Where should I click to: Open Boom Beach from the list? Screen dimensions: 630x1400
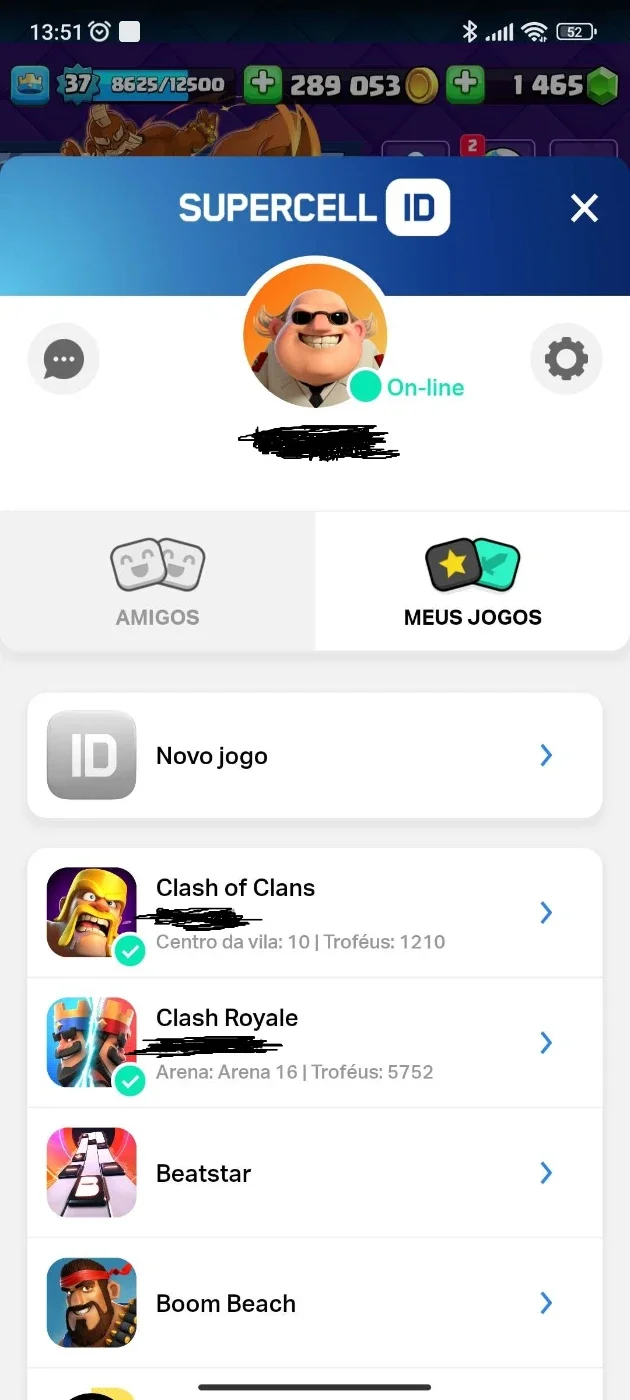click(315, 1303)
